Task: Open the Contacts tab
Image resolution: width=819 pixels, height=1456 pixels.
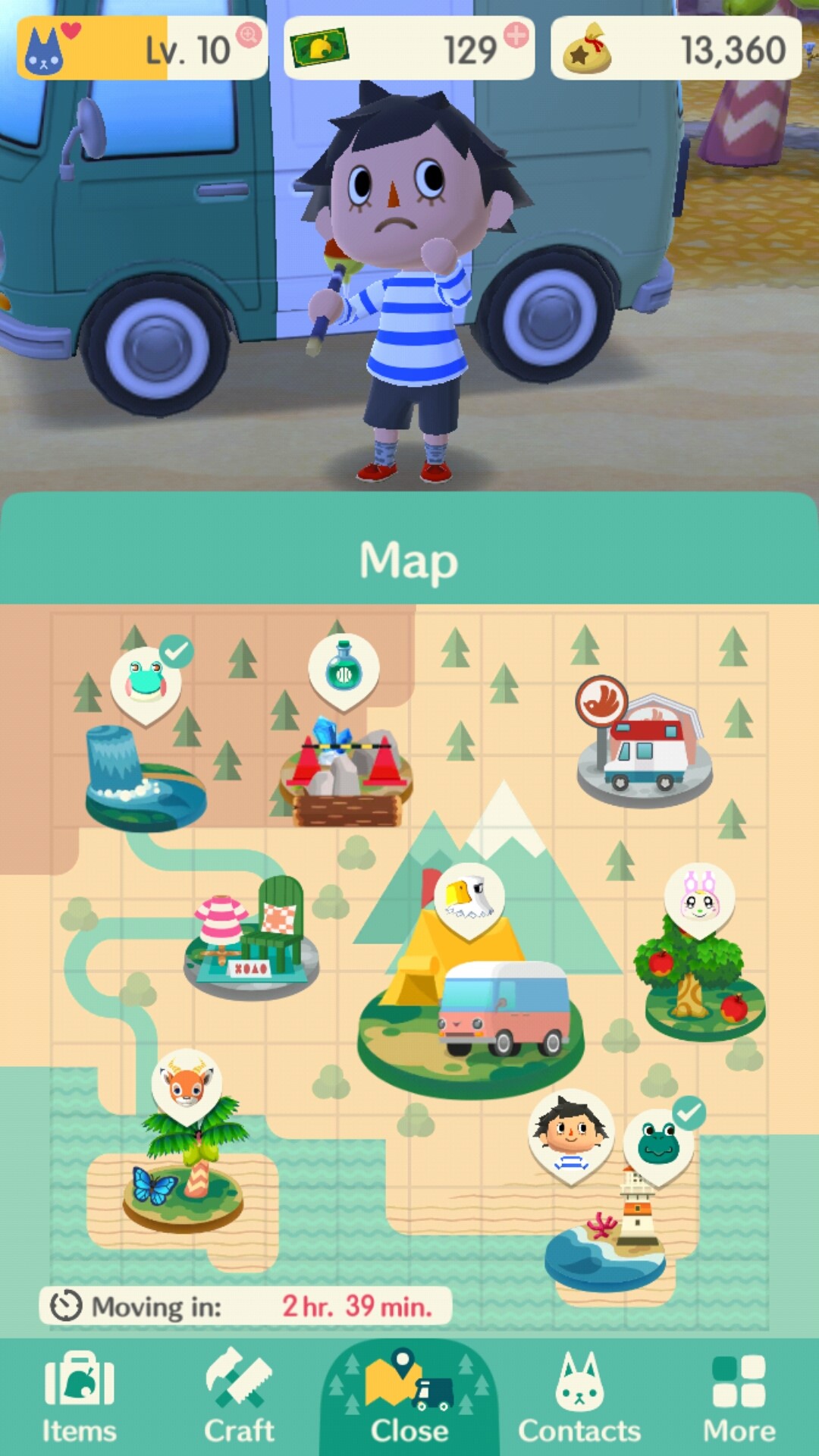Action: coord(579,1398)
